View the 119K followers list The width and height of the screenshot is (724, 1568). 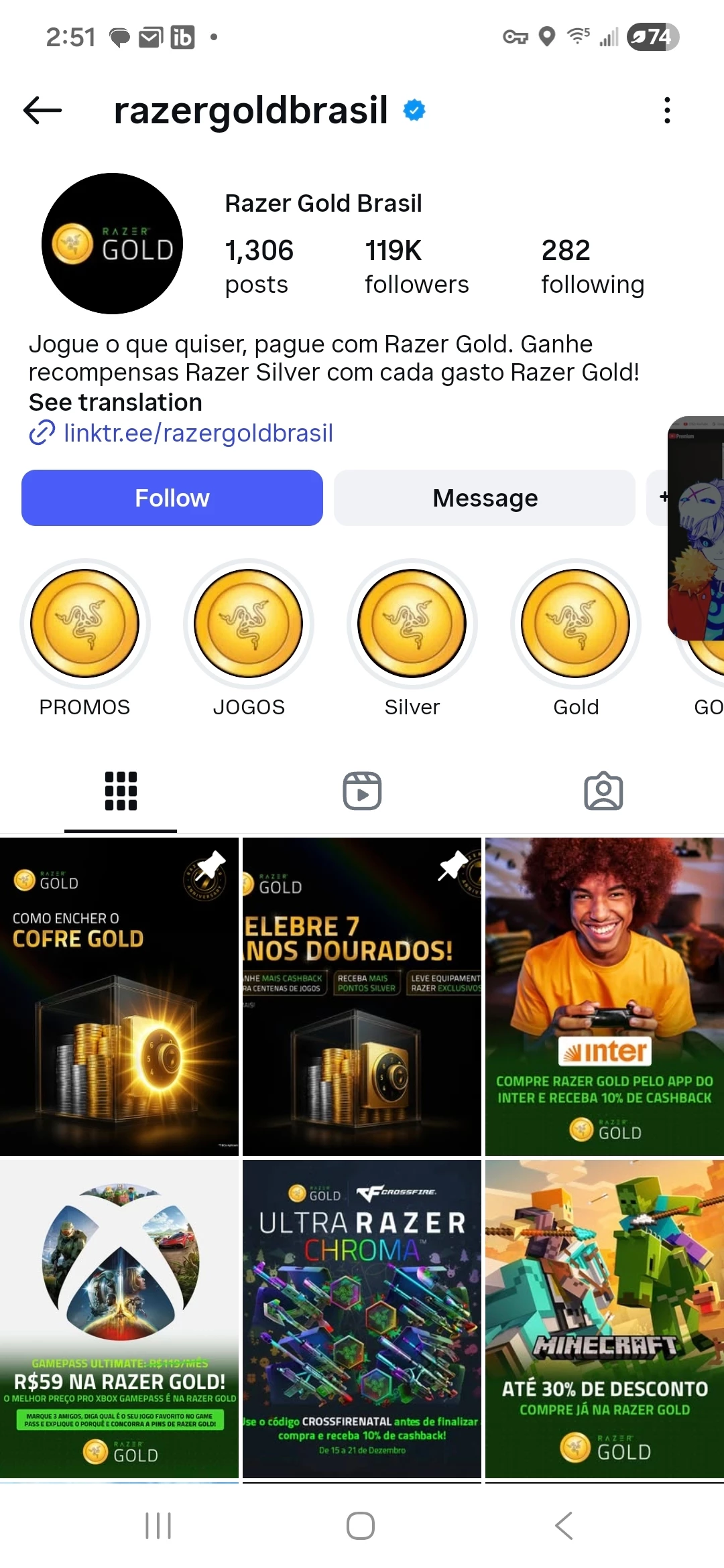(416, 267)
